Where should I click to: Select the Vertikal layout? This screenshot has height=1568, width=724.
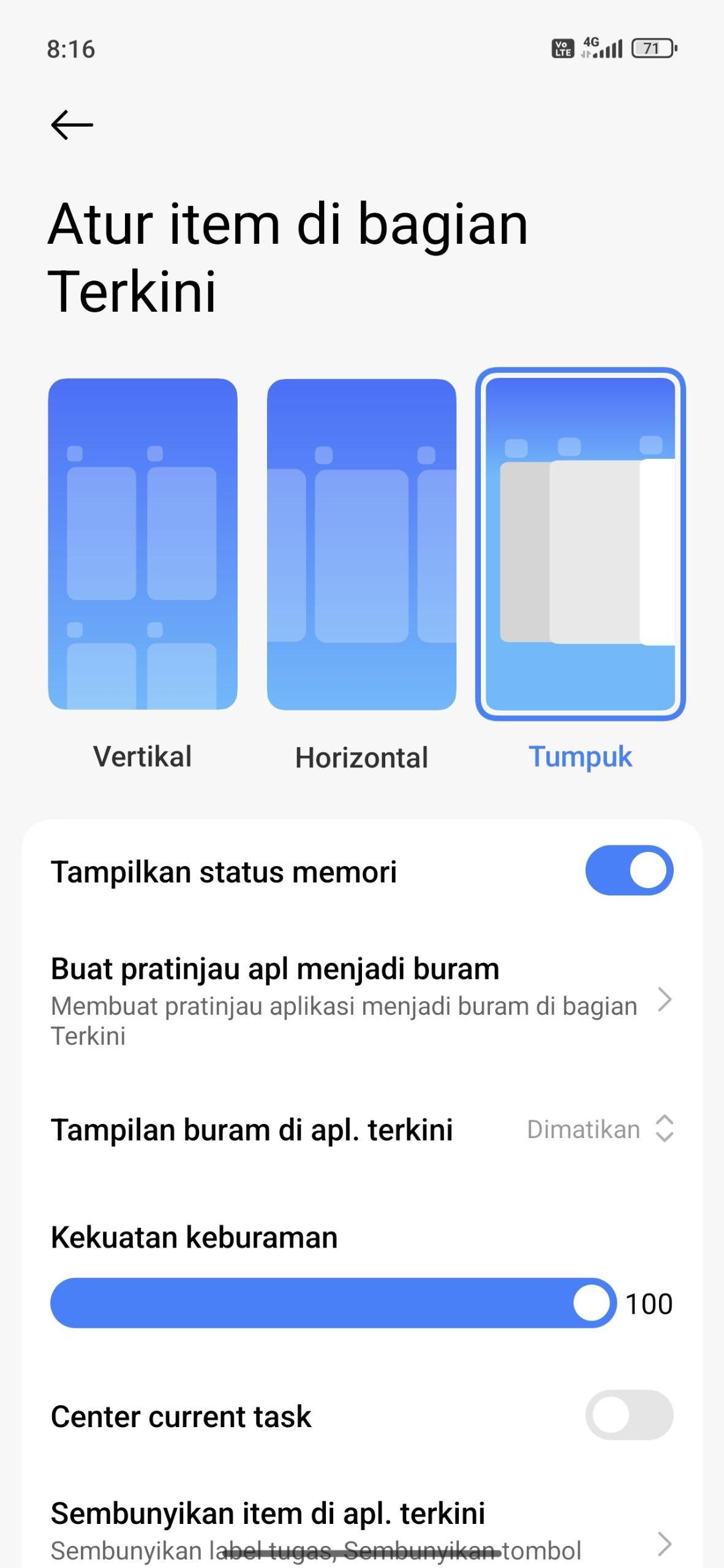(143, 544)
